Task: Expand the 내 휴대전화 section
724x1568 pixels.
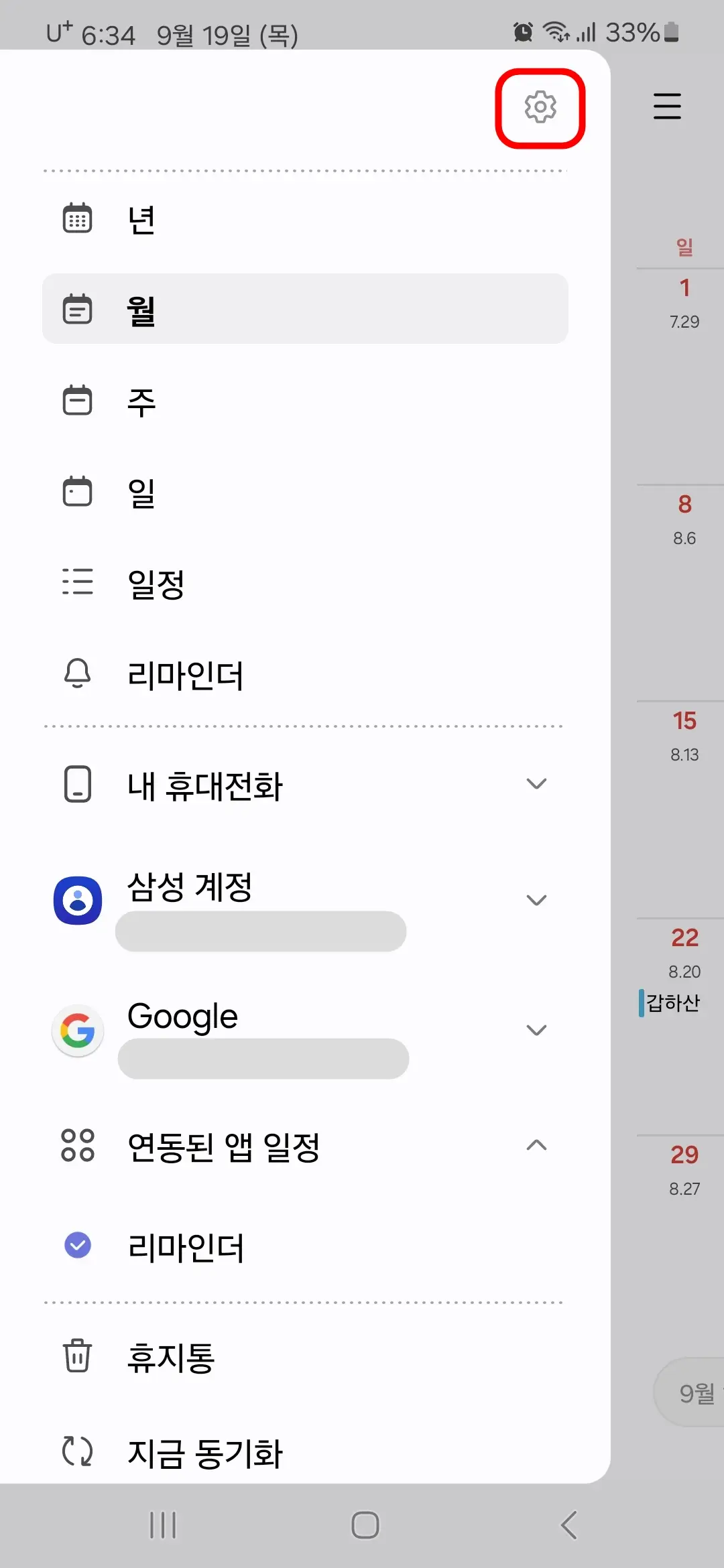Action: pyautogui.click(x=536, y=783)
